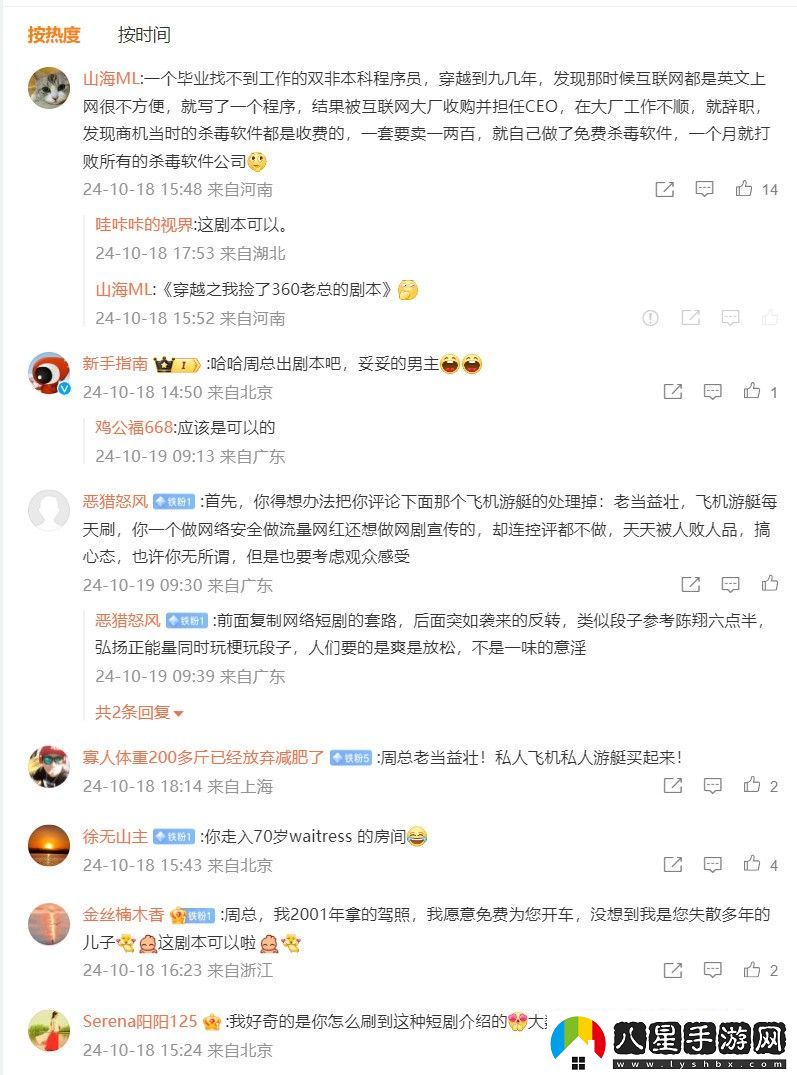Like 金丝楠木香's comment
Viewport: 797px width, 1075px height.
coord(752,970)
